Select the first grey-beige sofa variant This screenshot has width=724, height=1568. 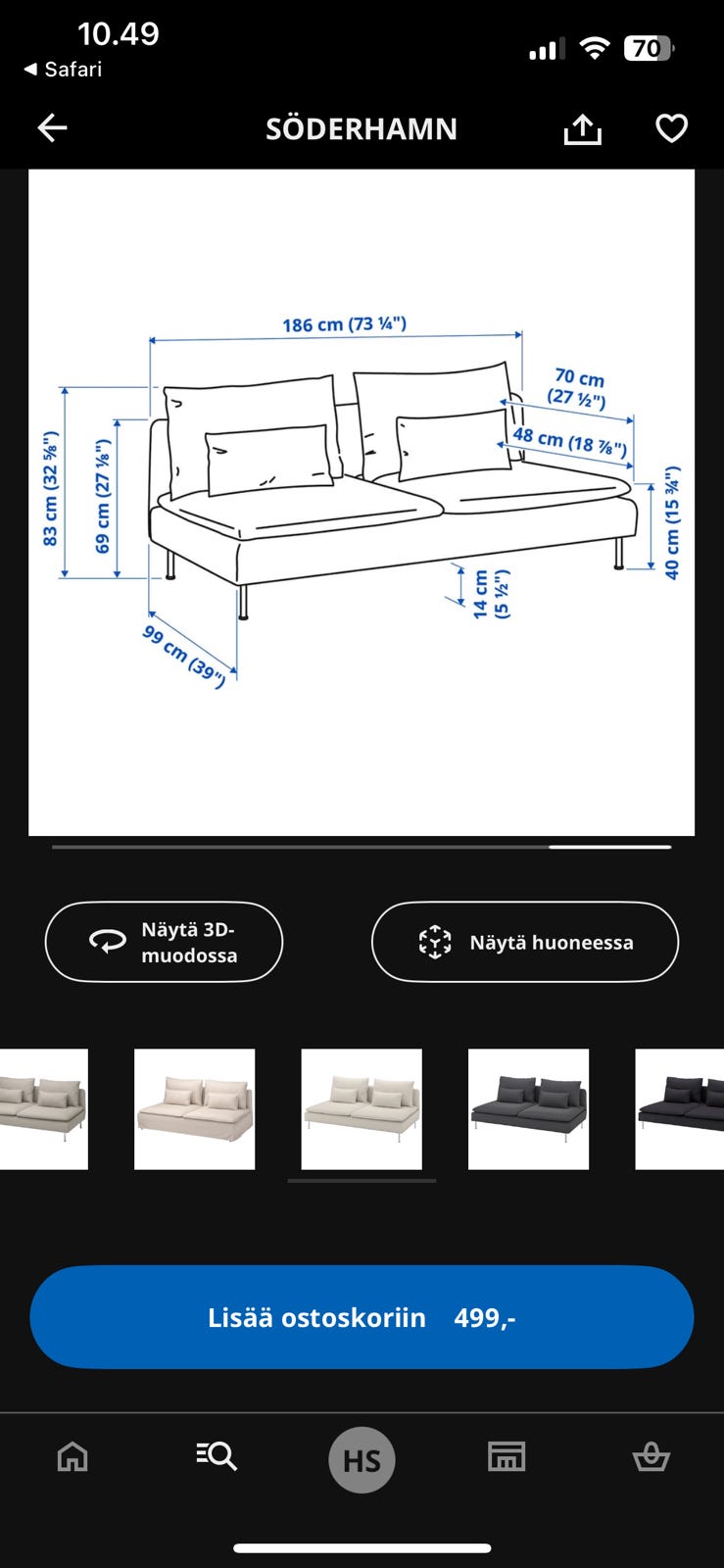[x=44, y=1109]
